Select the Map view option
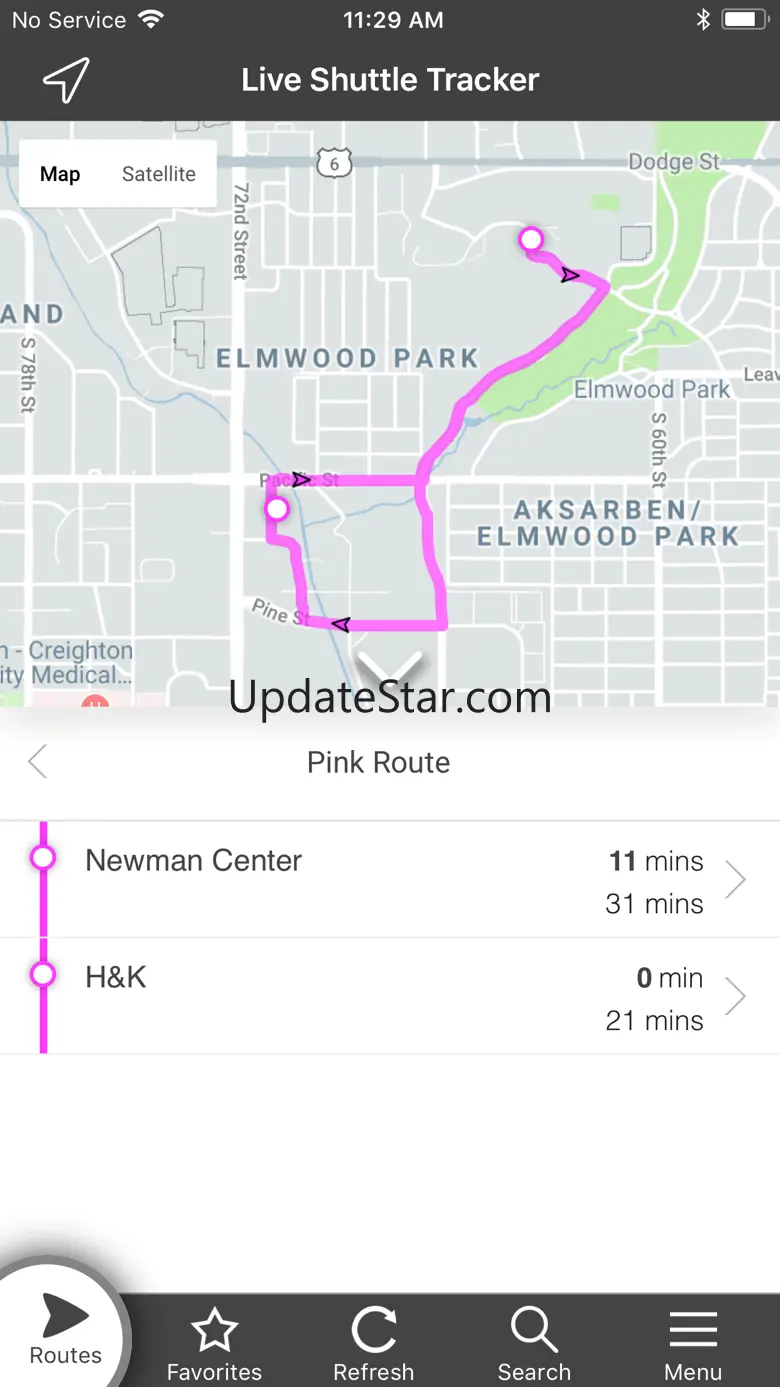780x1387 pixels. pyautogui.click(x=60, y=174)
